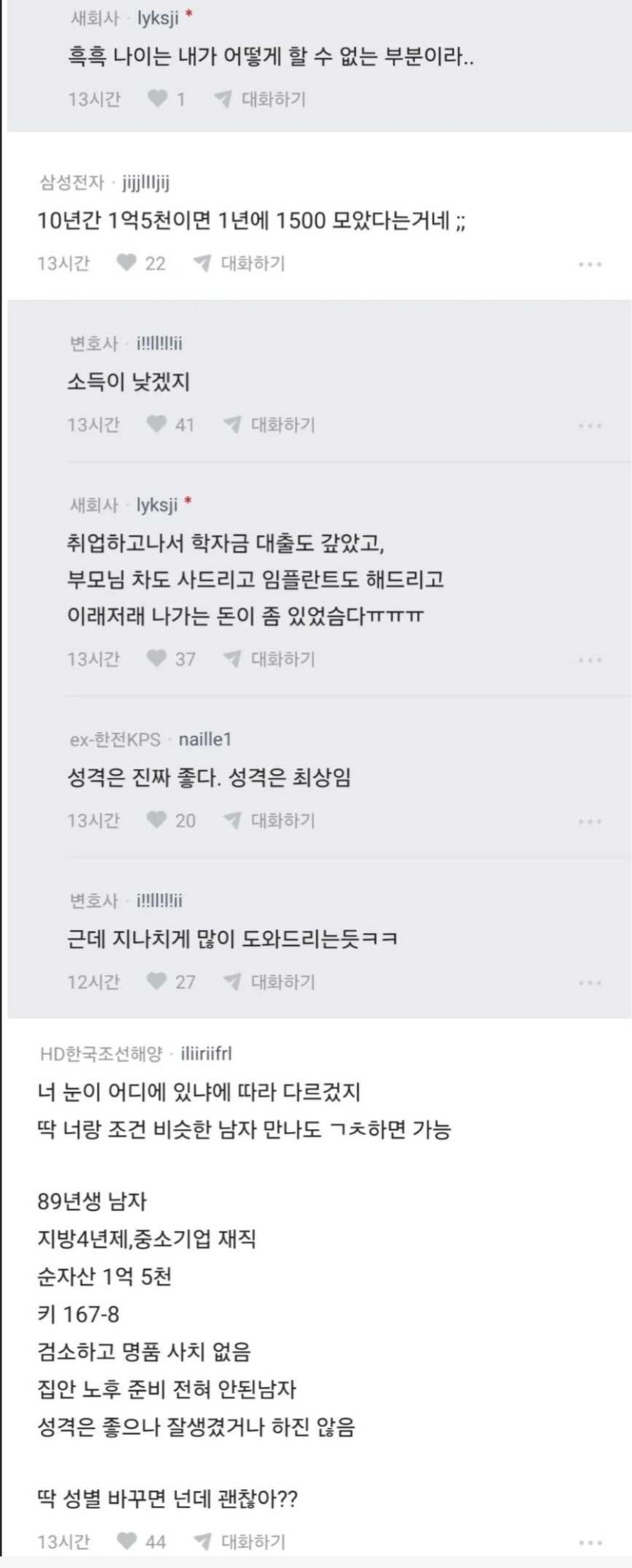The width and height of the screenshot is (632, 1568).
Task: Open more options on naille1's reply
Action: coord(590,821)
